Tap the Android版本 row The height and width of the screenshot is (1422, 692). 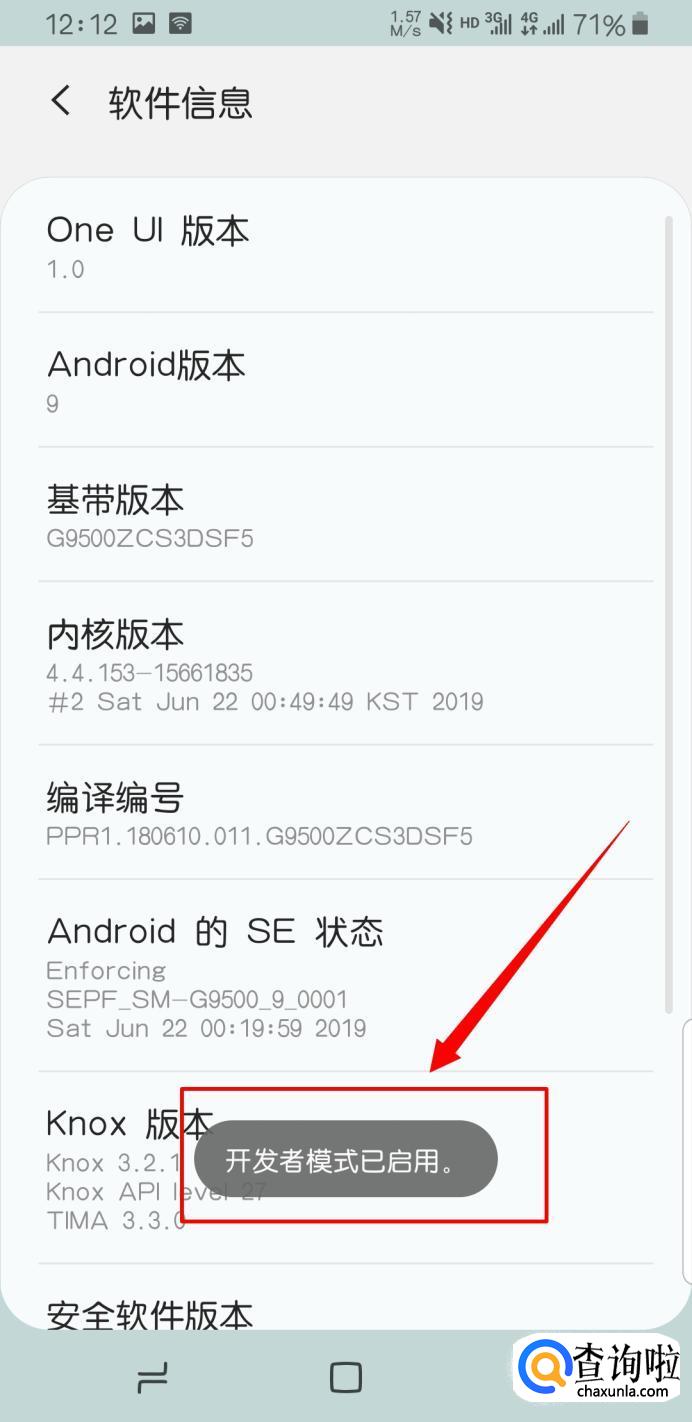point(345,381)
